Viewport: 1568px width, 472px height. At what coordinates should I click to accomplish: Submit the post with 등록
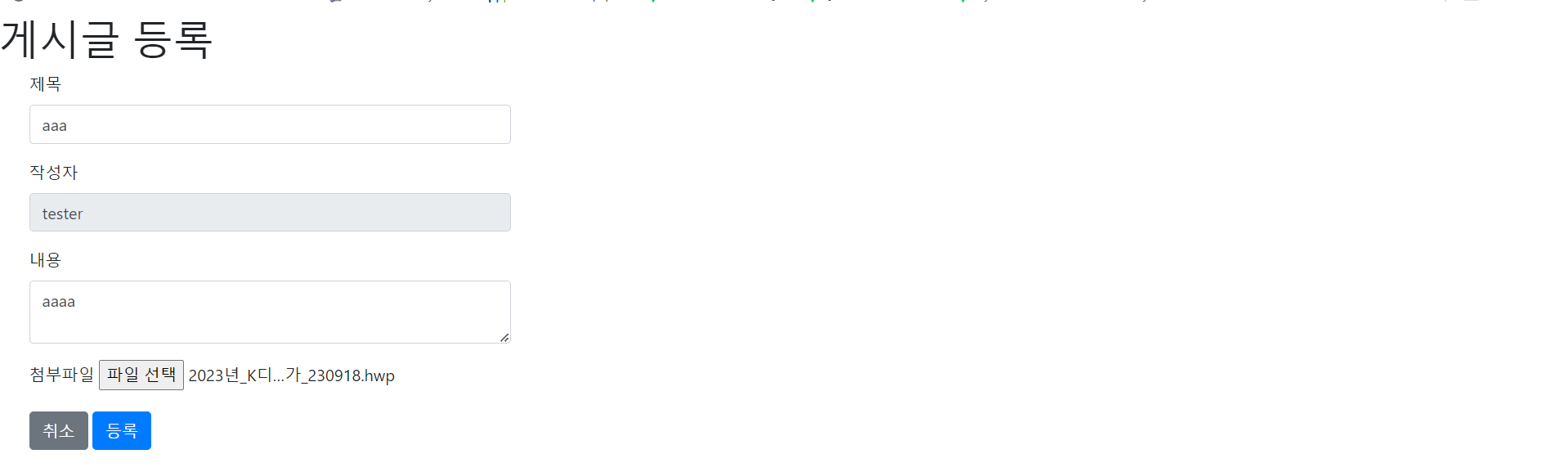(122, 430)
